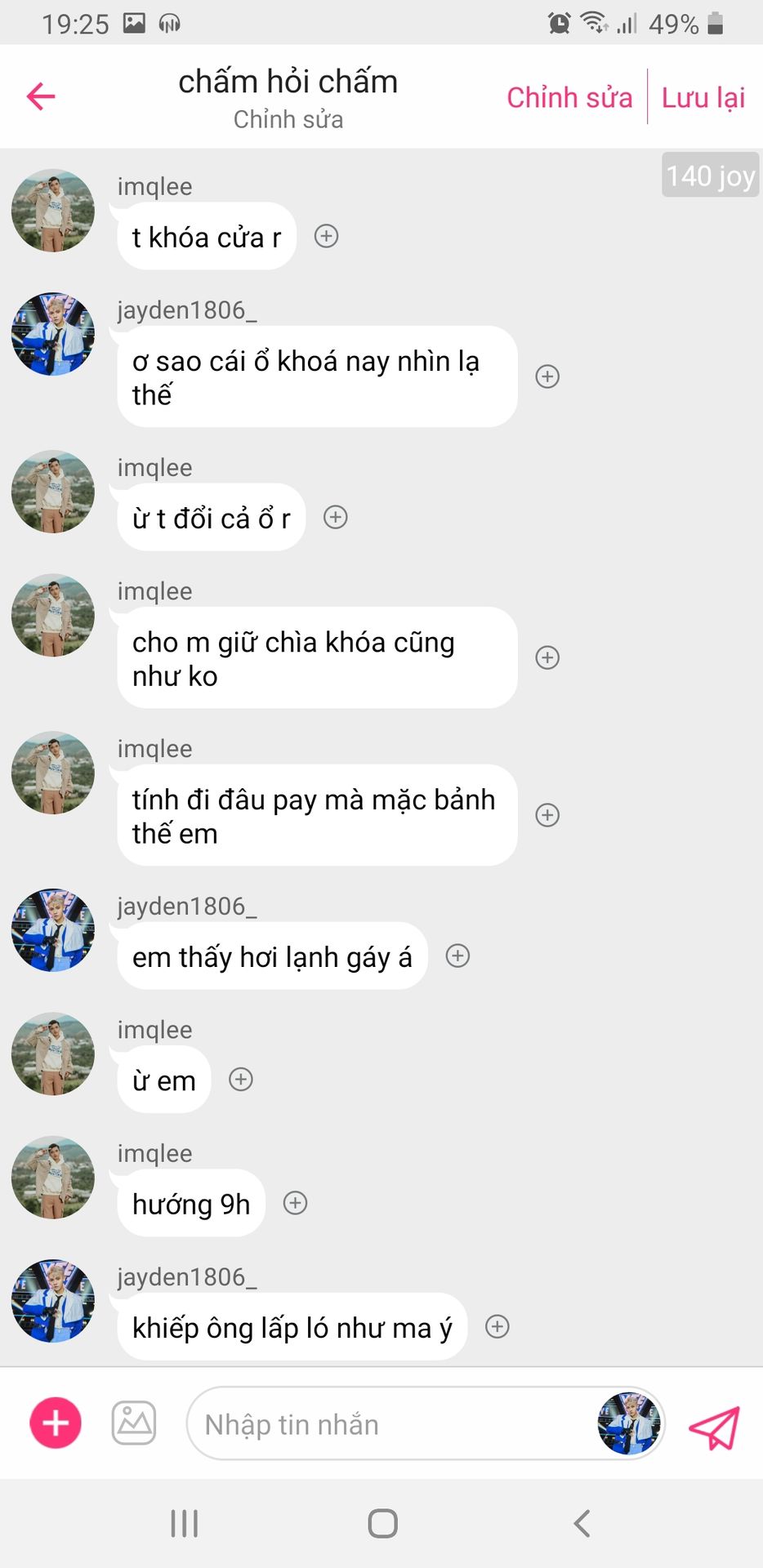Switch character via avatar in message field

click(629, 1424)
